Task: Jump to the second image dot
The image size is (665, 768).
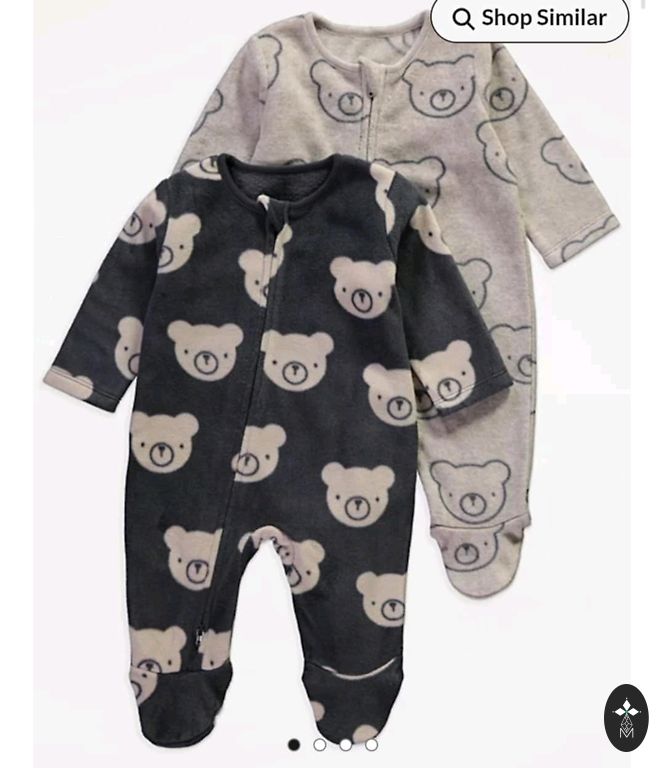Action: (x=320, y=745)
